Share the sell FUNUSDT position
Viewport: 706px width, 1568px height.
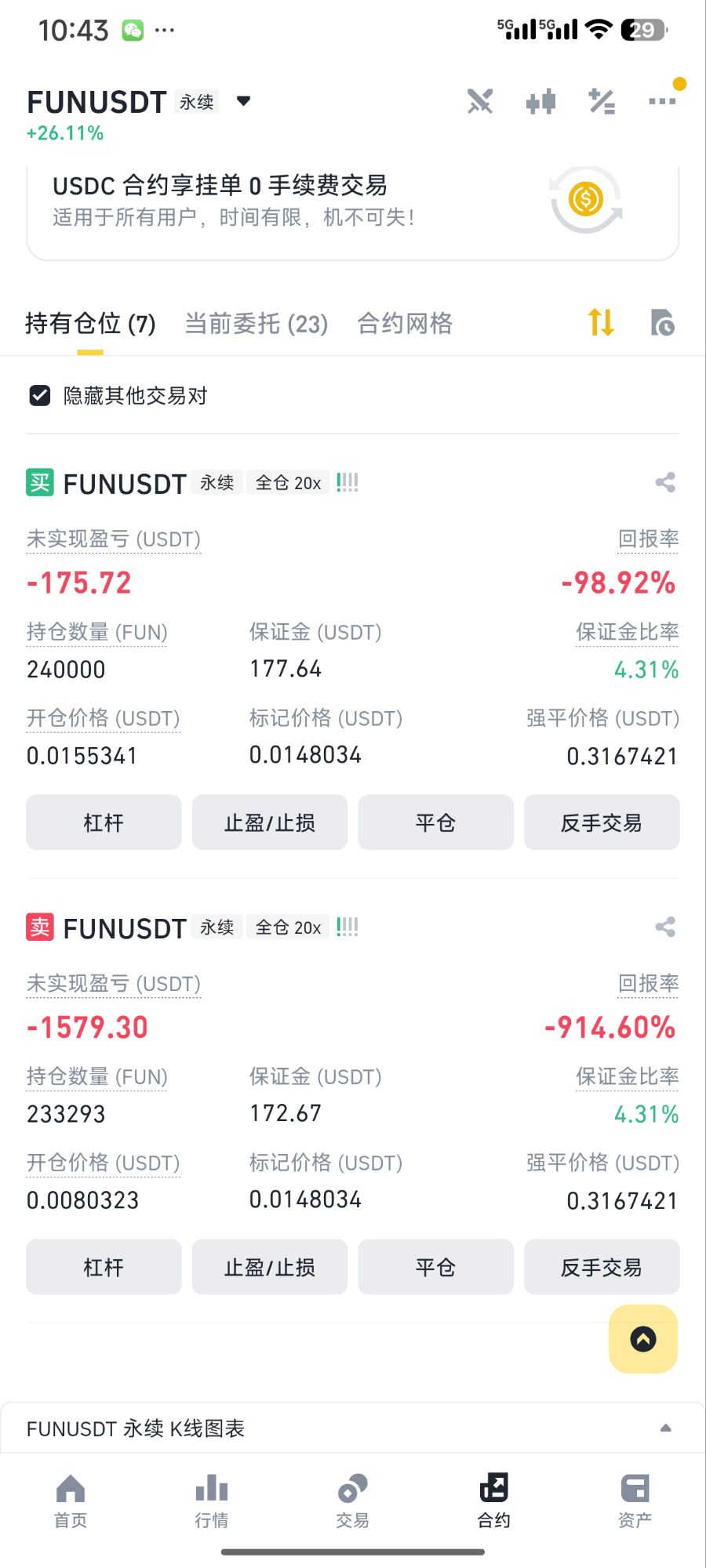point(665,927)
